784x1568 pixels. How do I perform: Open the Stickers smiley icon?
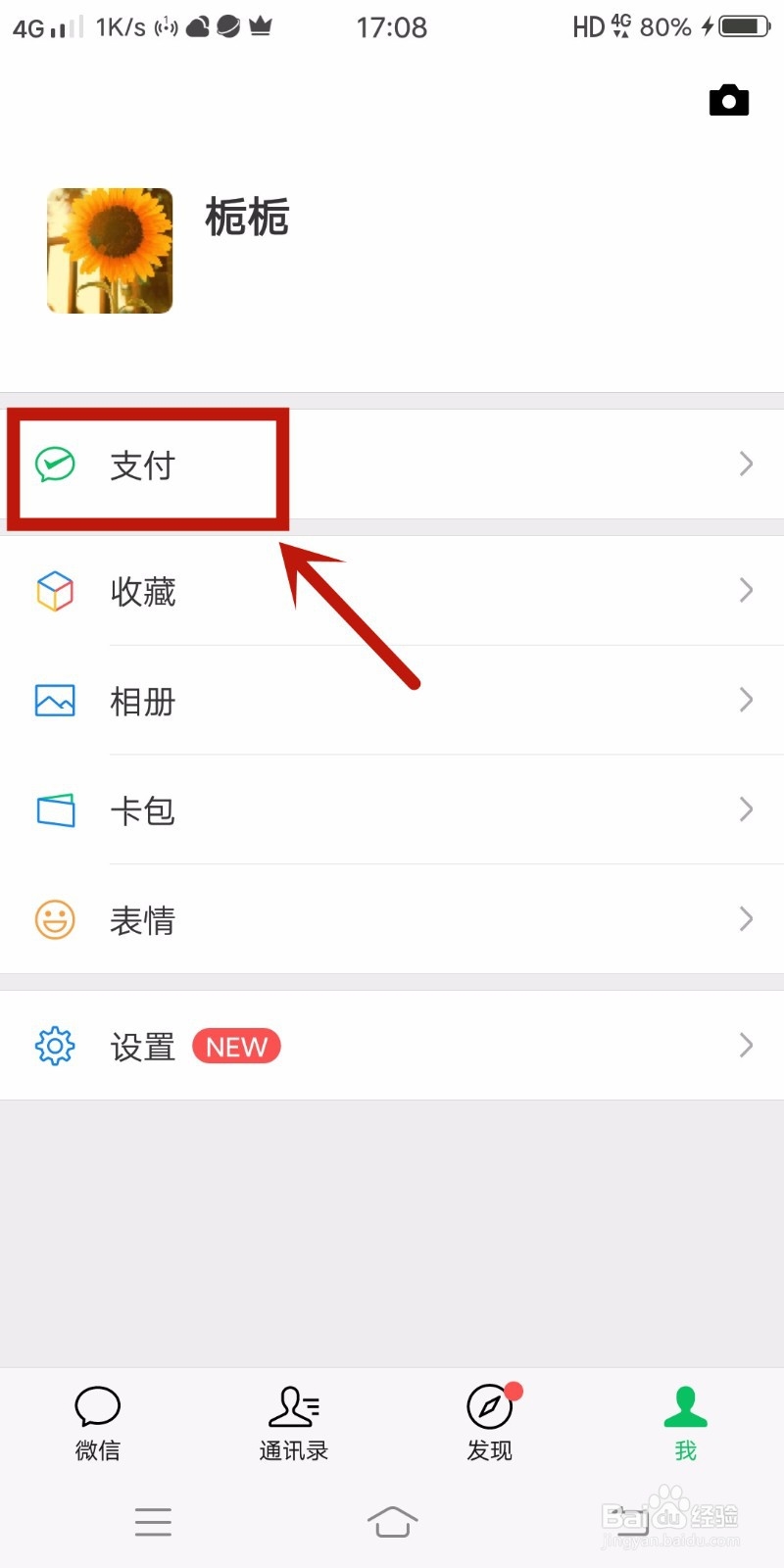click(56, 919)
